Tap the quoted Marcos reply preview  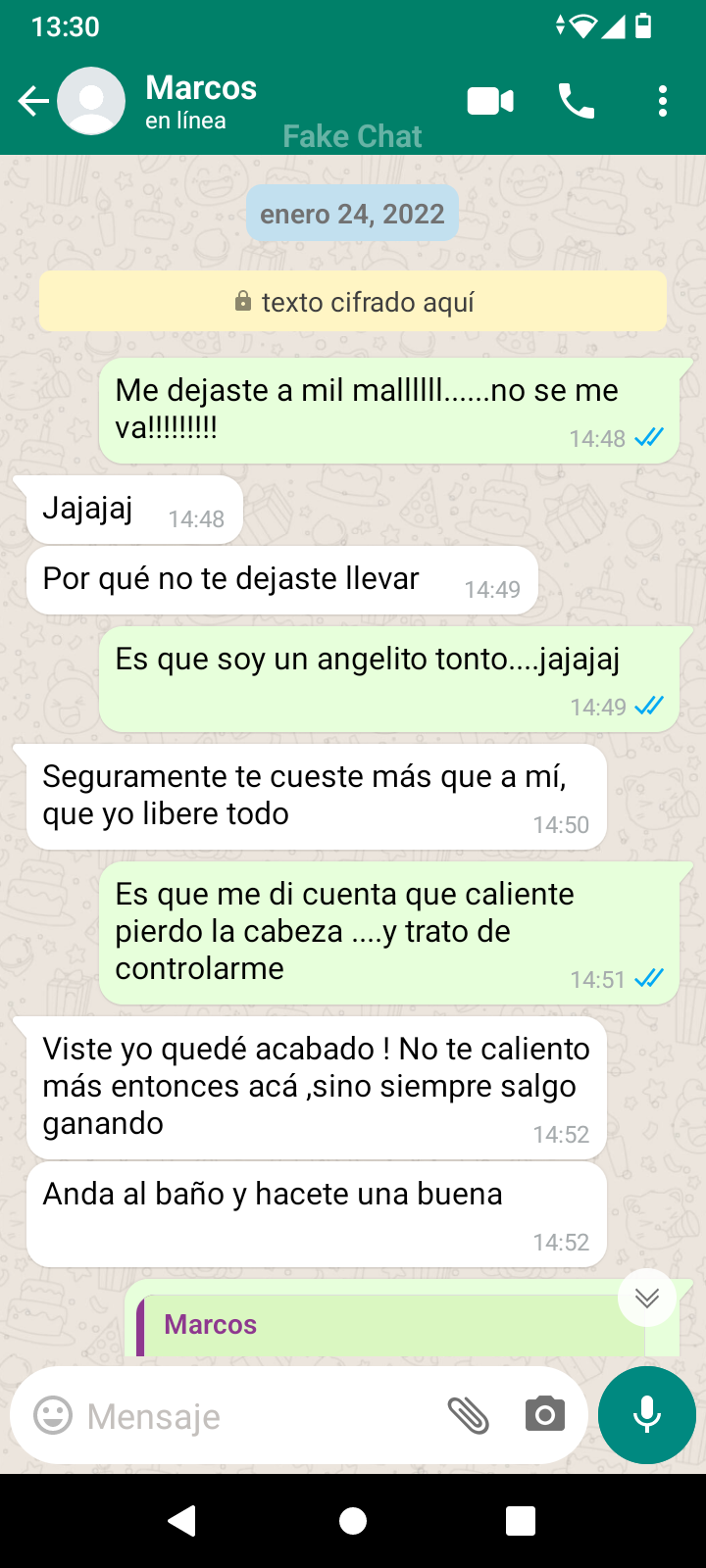click(x=382, y=1326)
